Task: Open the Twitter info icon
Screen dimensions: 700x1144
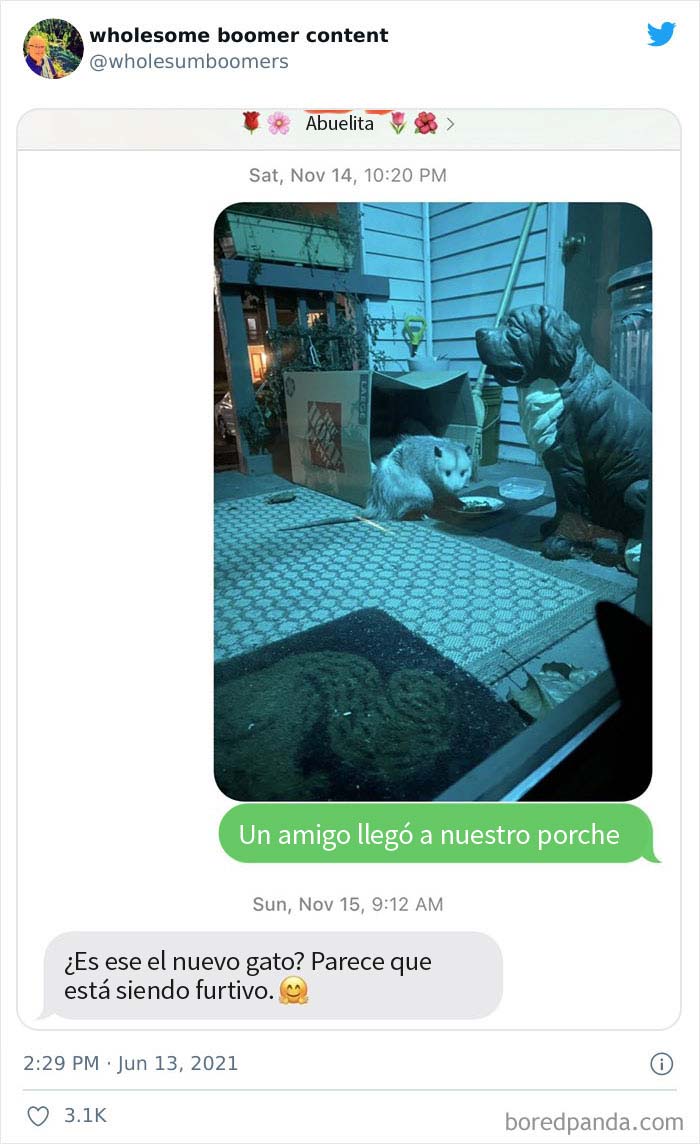Action: tap(661, 1064)
